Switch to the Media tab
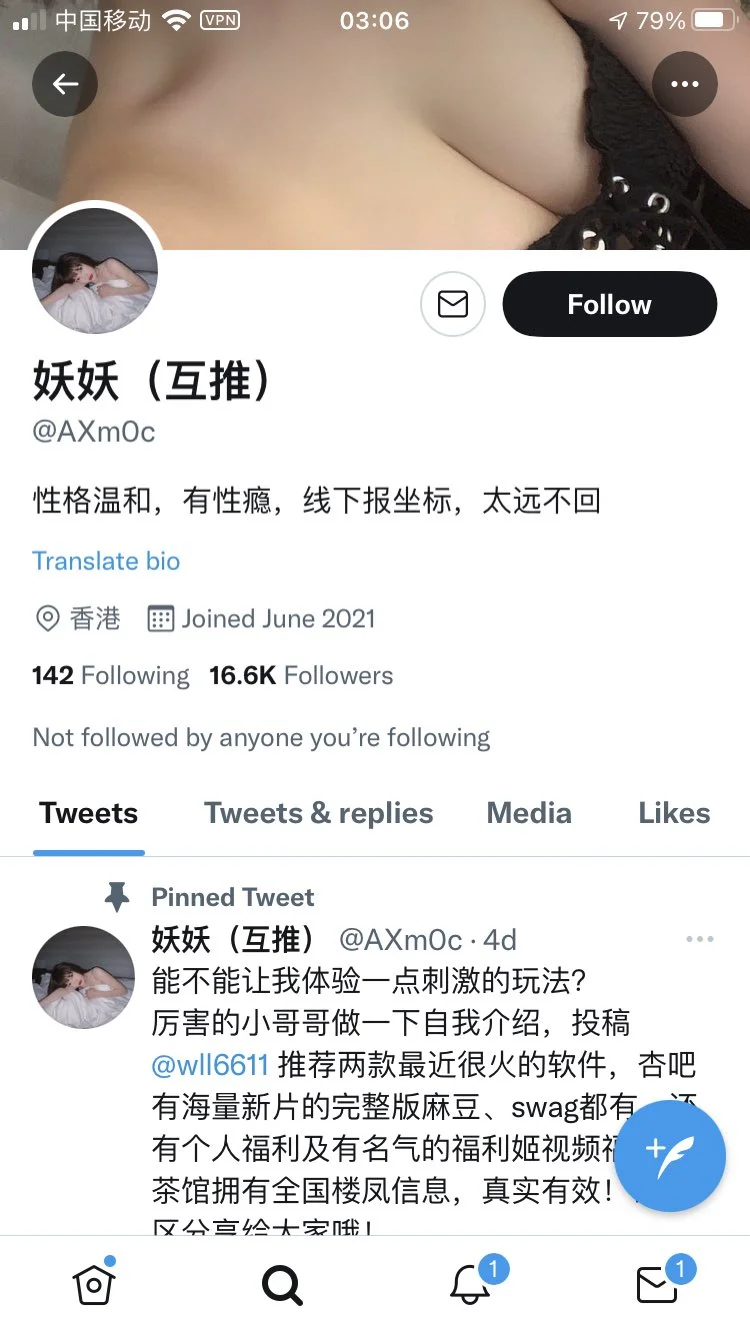Screen dimensions: 750x1334 tap(529, 813)
